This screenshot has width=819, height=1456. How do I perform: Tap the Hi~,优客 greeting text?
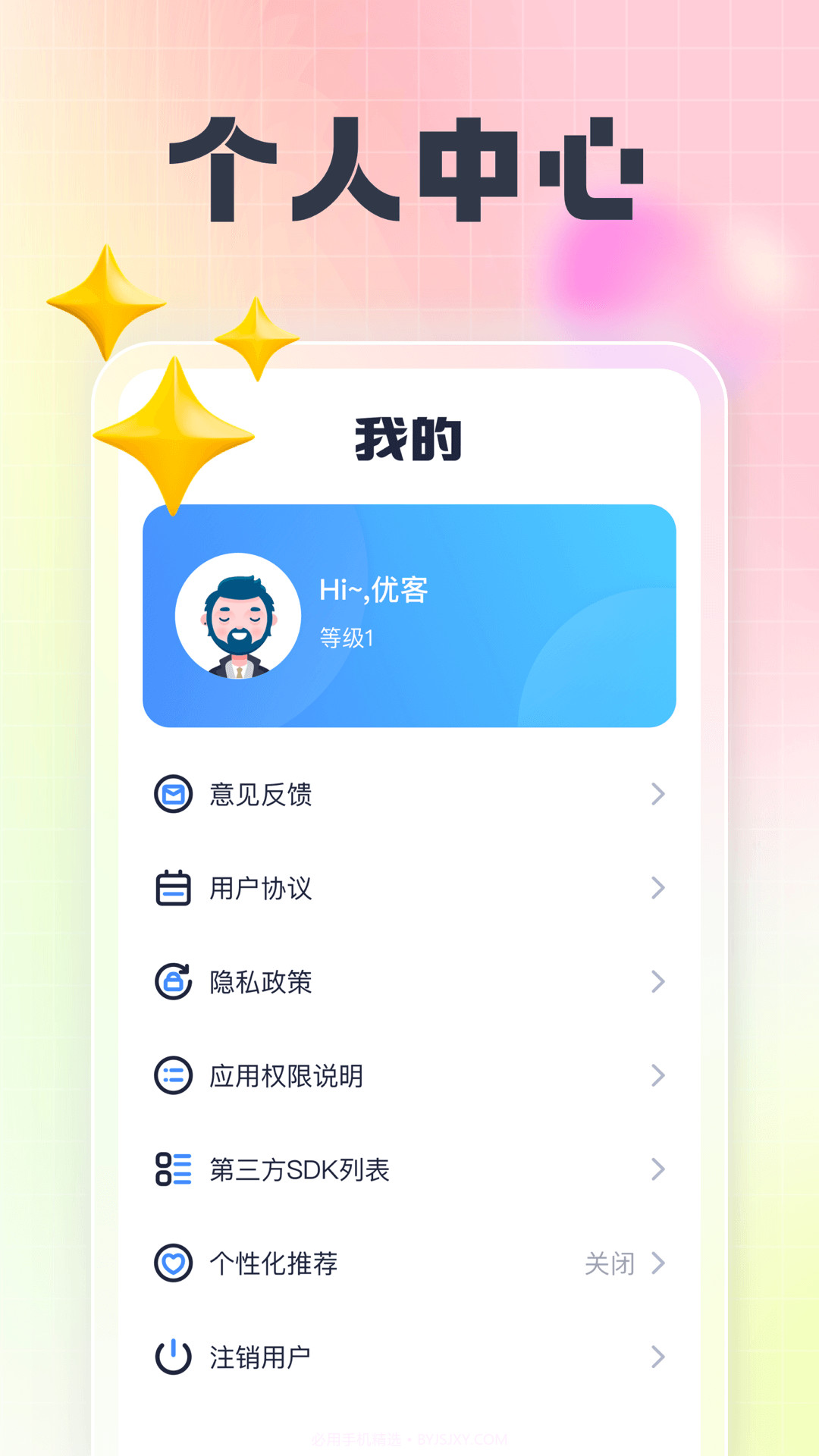[373, 591]
